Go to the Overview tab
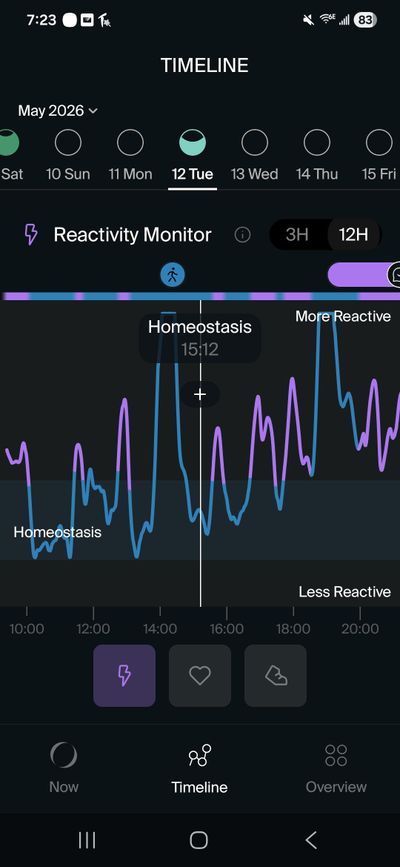This screenshot has width=400, height=867. pos(336,768)
